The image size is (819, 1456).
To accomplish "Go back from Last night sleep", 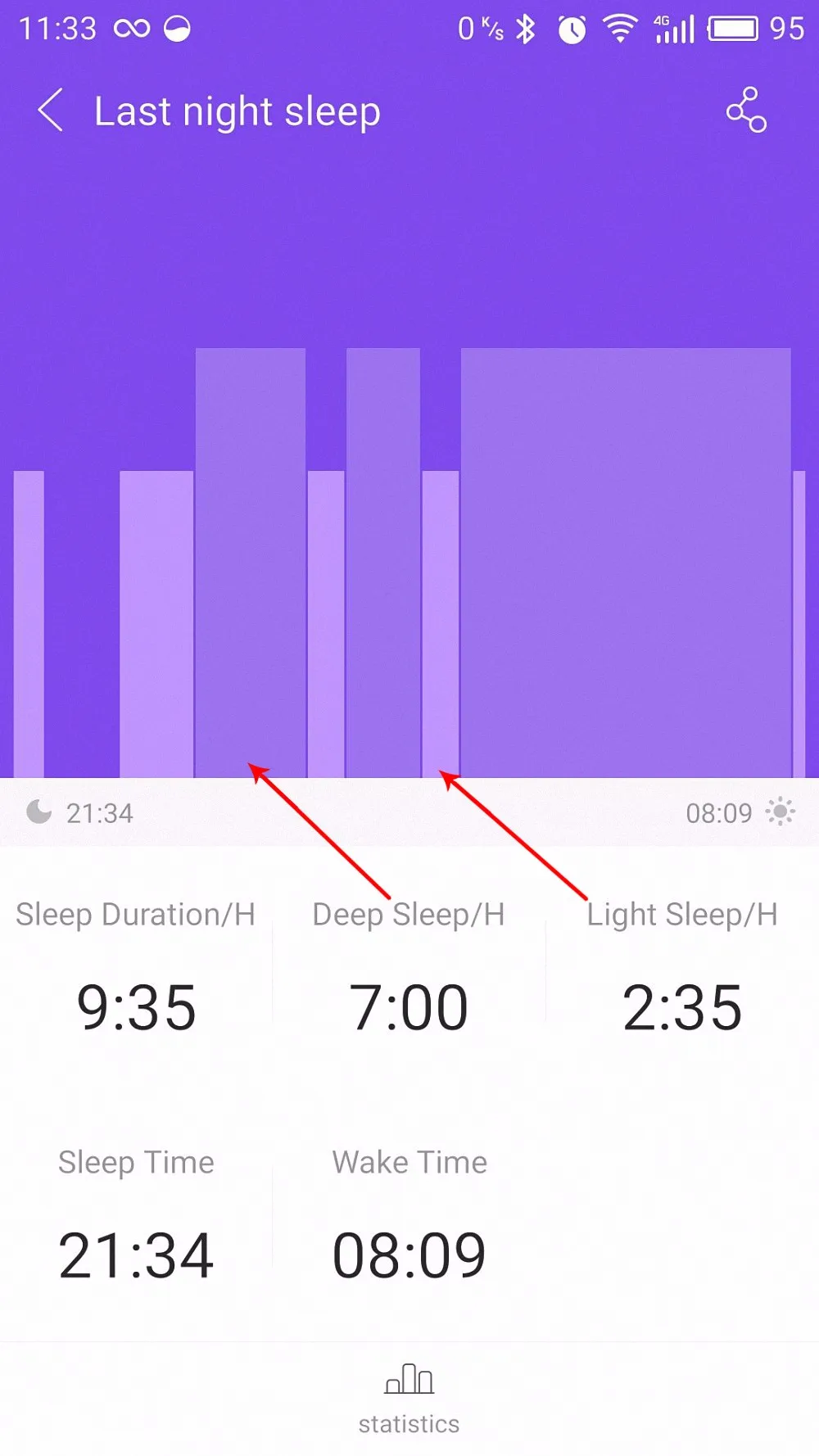I will click(50, 111).
